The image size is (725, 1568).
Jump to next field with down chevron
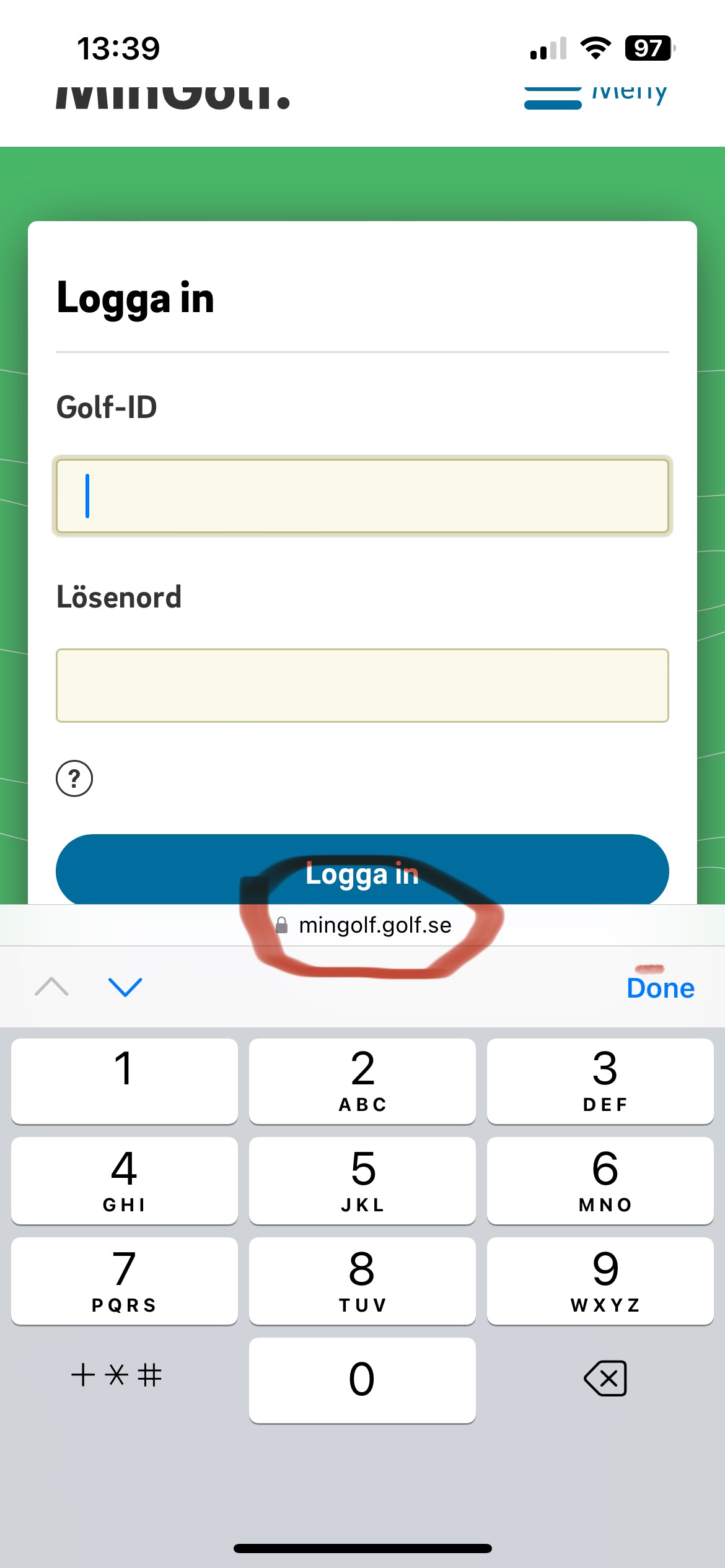coord(125,987)
